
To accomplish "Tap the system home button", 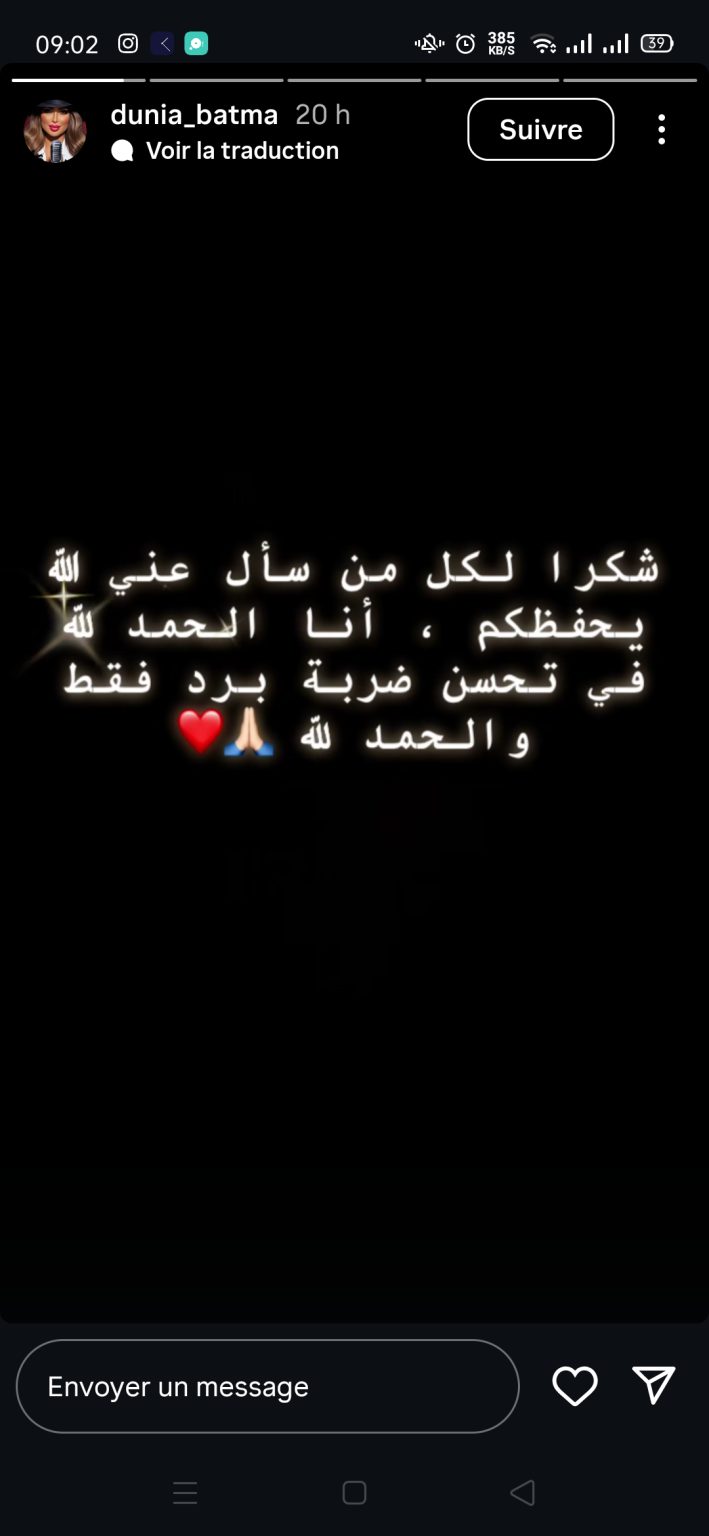I will (354, 1493).
